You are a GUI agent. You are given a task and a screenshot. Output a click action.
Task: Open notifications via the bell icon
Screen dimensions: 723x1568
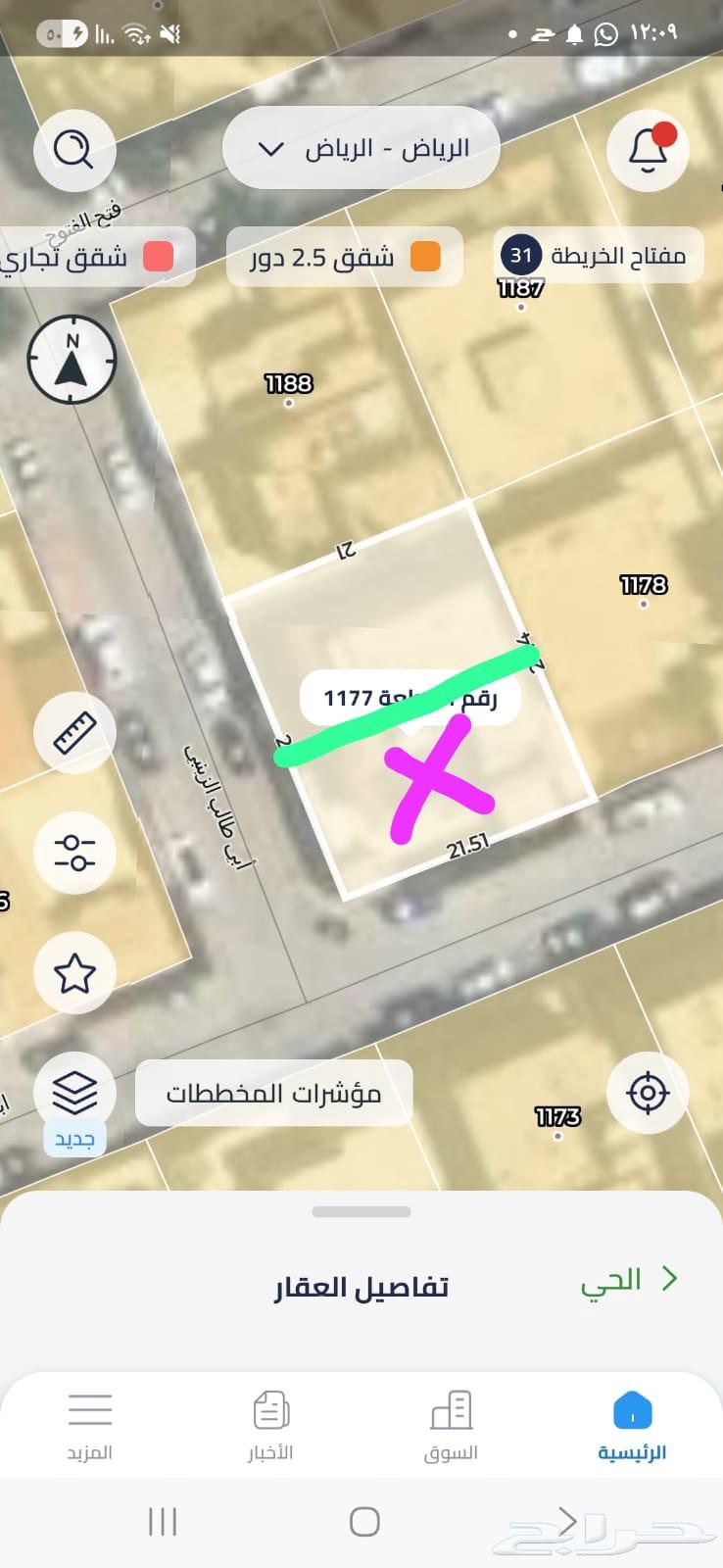pos(647,151)
